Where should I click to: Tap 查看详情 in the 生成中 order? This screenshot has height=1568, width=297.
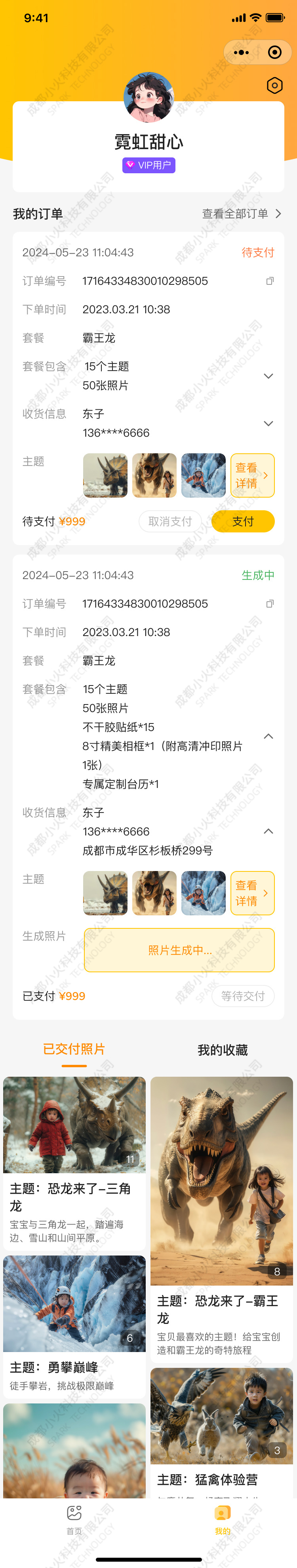tap(252, 893)
